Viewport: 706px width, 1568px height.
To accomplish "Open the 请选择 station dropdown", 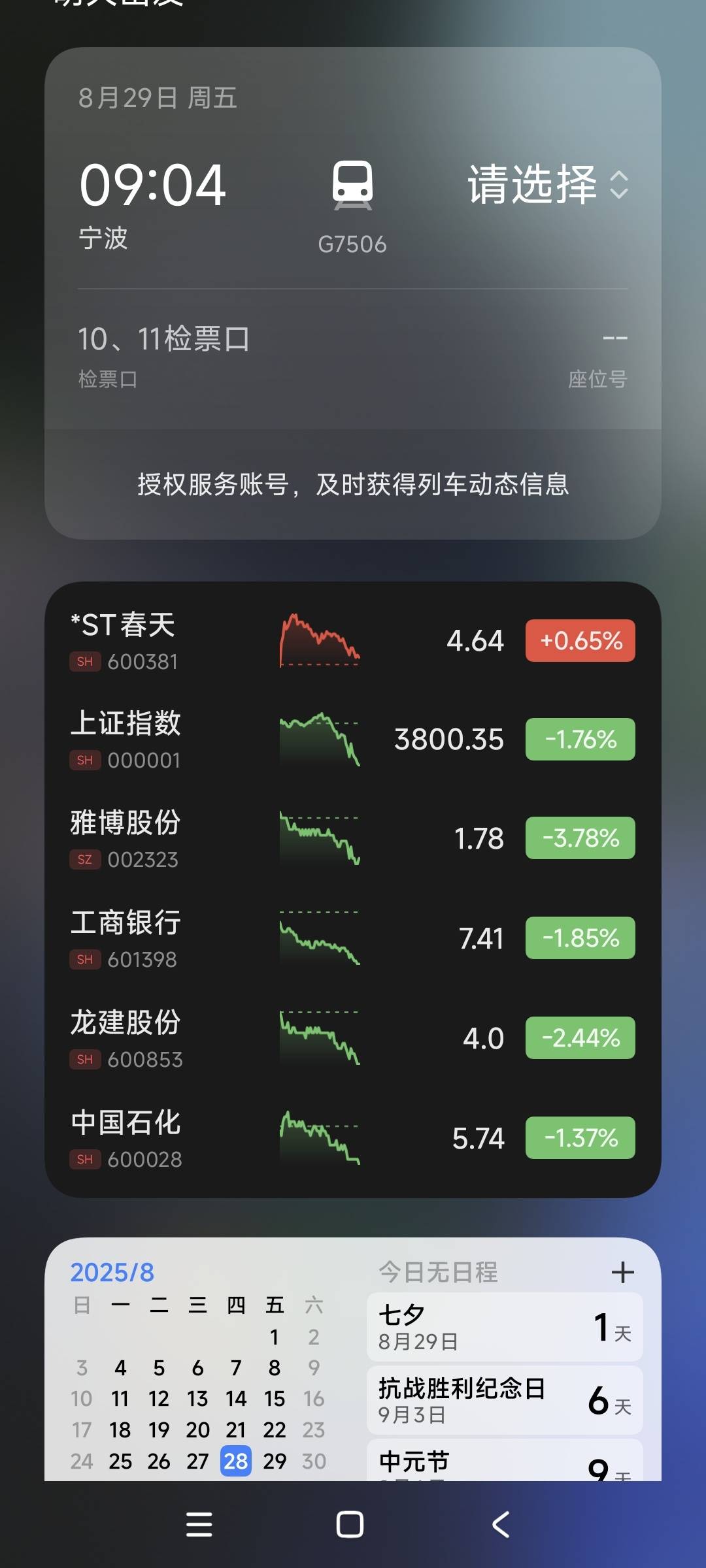I will coord(548,184).
